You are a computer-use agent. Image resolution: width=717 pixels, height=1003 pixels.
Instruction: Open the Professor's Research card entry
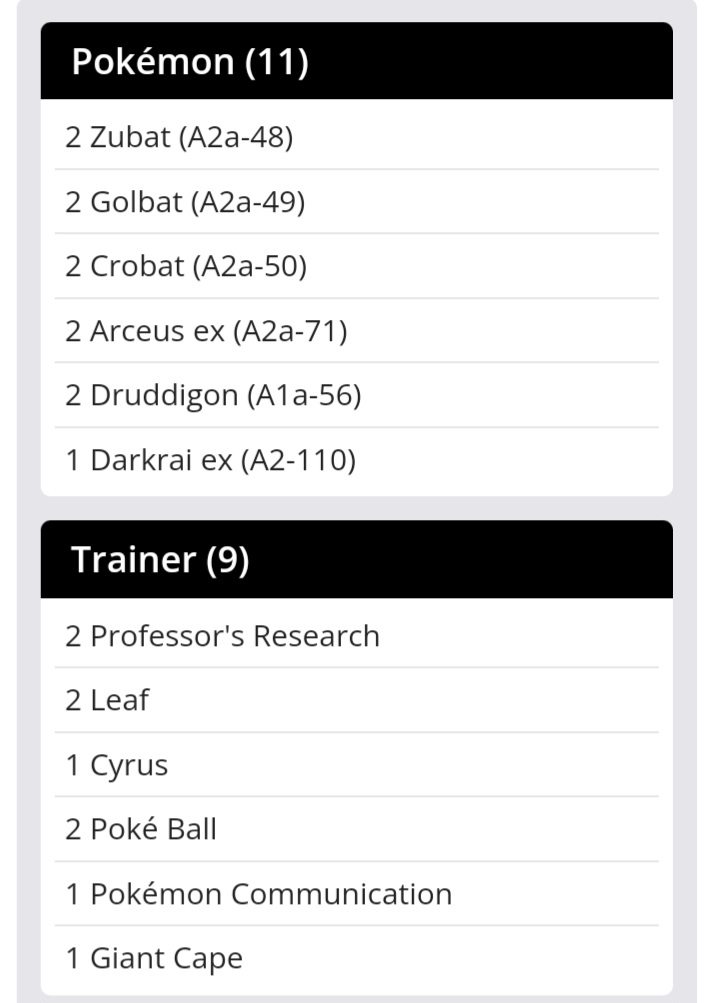click(x=223, y=636)
